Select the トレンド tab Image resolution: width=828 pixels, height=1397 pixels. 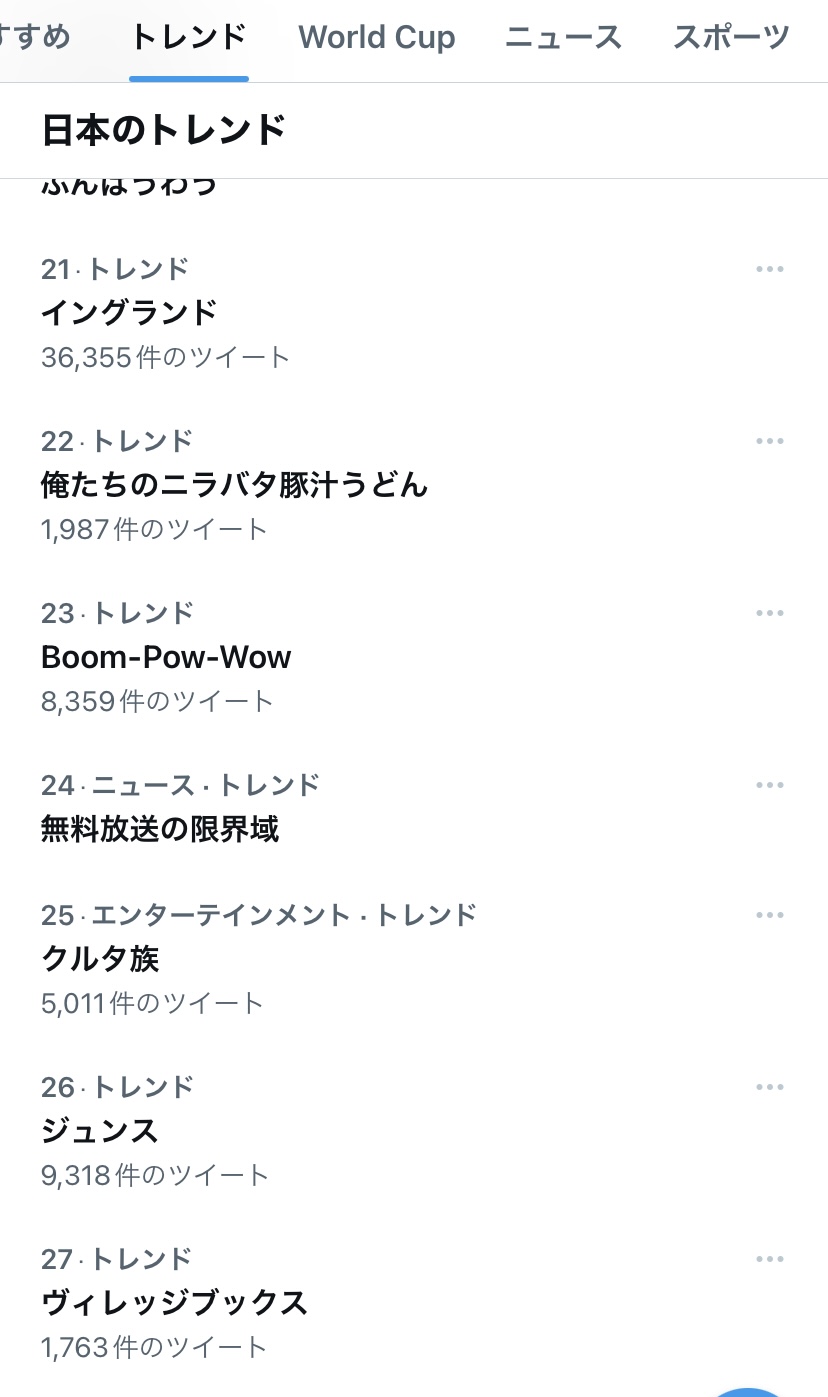[188, 38]
